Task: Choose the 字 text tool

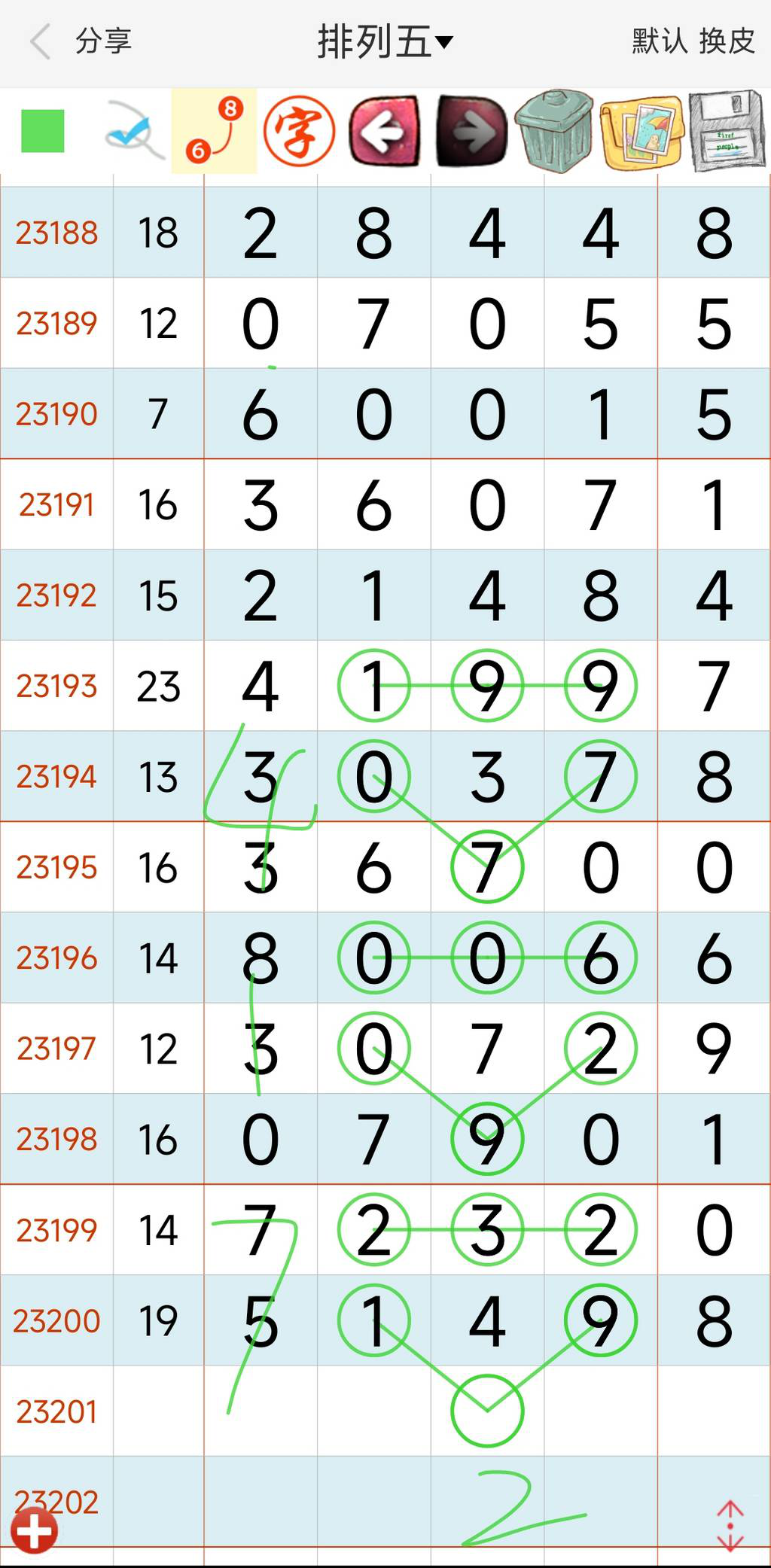Action: coord(299,131)
